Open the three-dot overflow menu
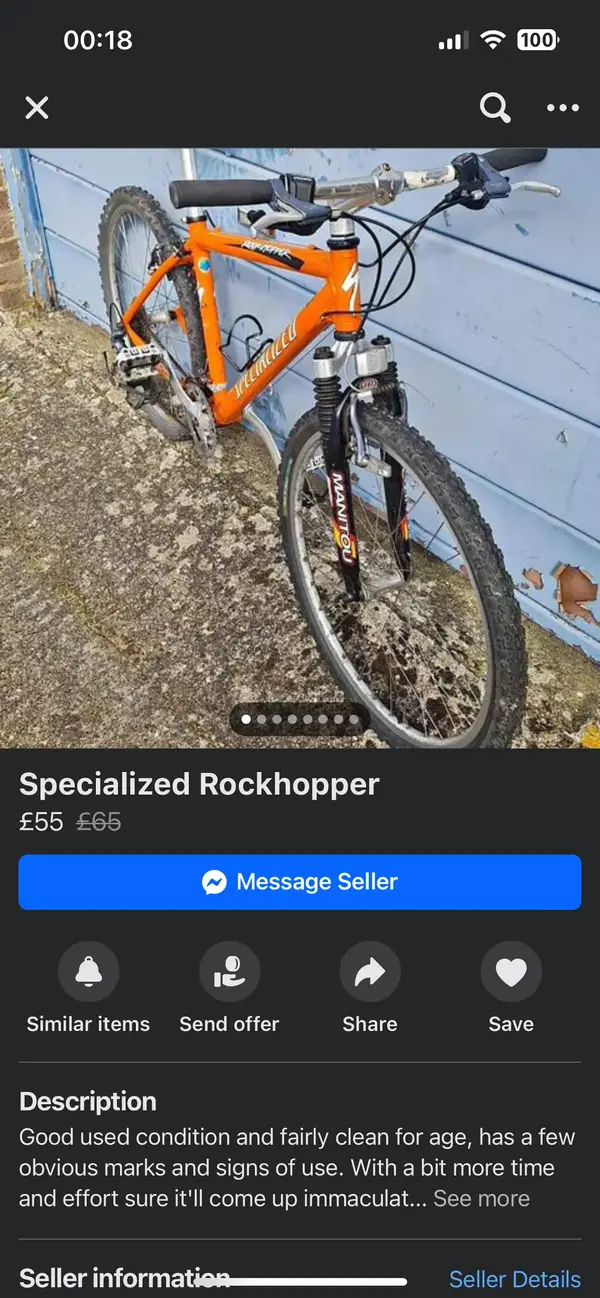This screenshot has height=1298, width=600. click(563, 108)
